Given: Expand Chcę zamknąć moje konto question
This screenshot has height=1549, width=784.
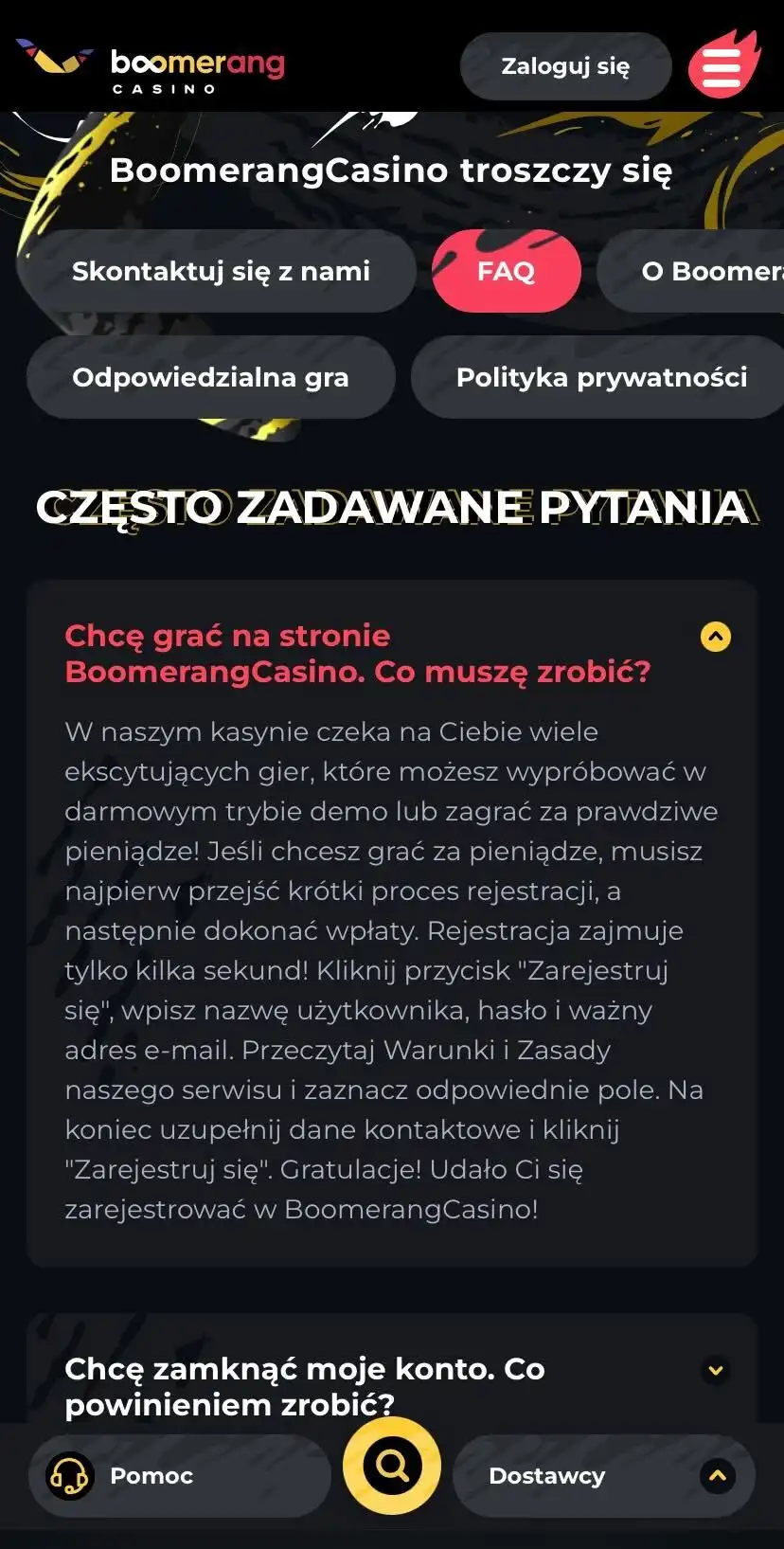Looking at the screenshot, I should (x=715, y=1370).
